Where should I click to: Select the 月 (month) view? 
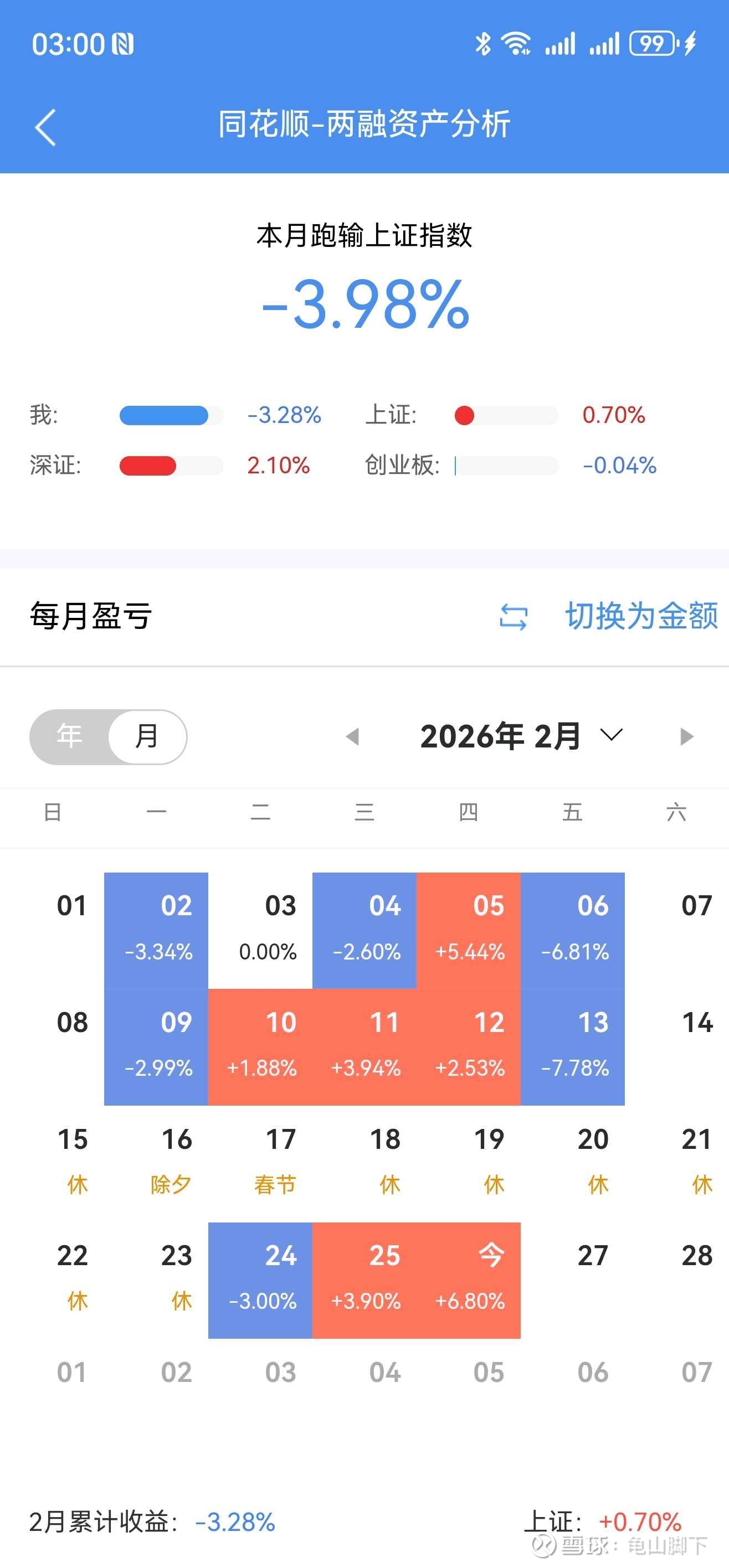147,736
